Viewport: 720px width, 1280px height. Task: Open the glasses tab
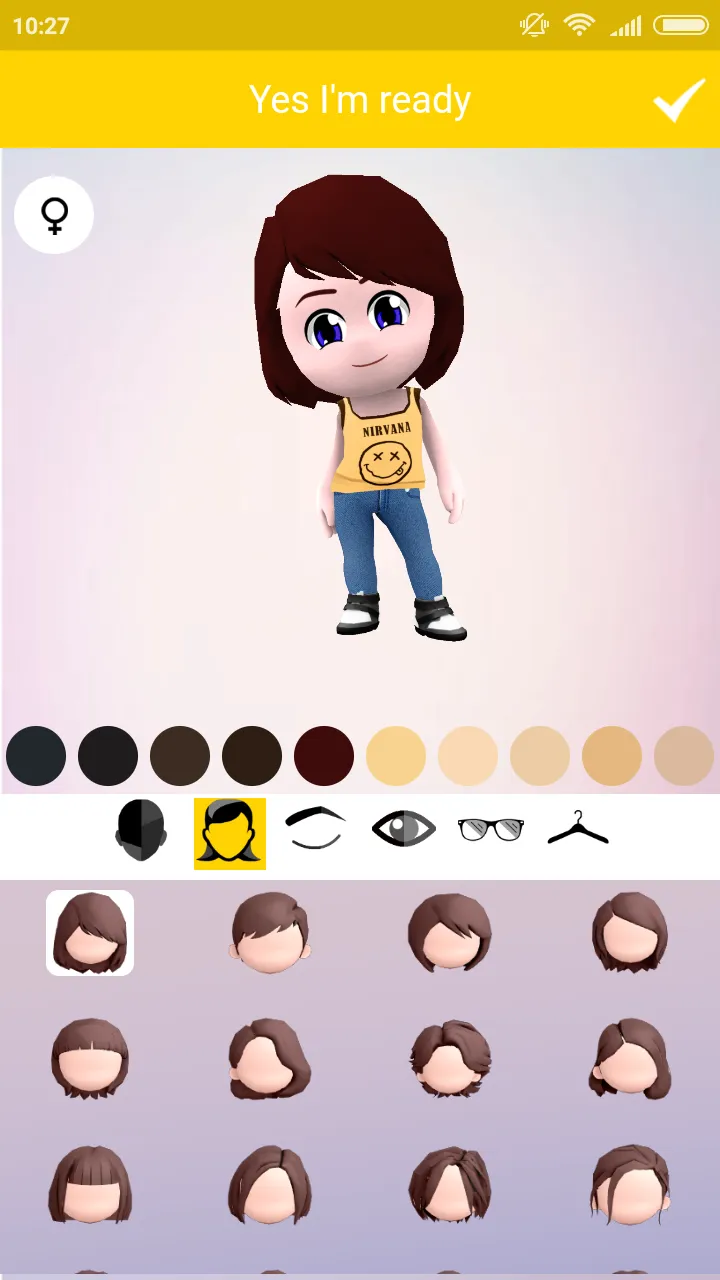pyautogui.click(x=491, y=830)
